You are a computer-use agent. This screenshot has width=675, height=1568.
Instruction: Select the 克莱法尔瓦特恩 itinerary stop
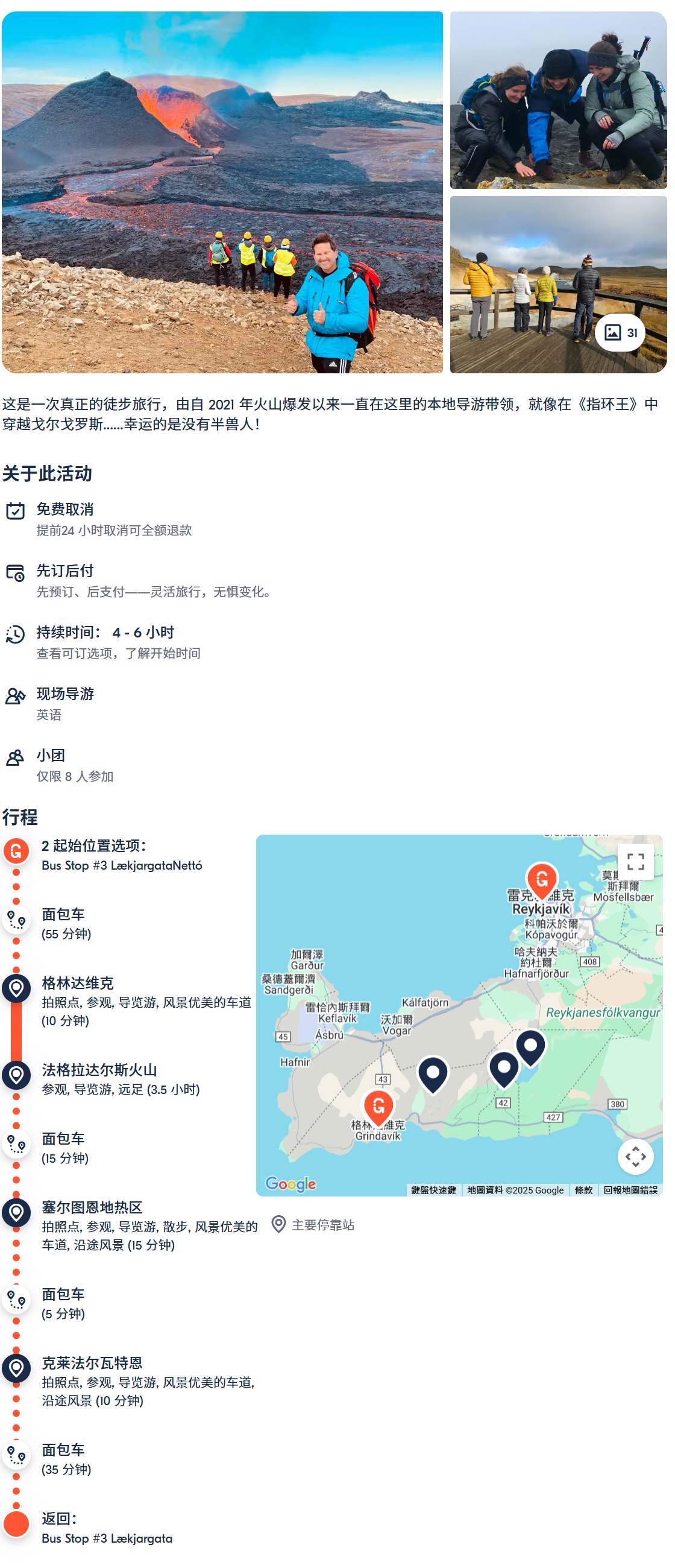(92, 1363)
